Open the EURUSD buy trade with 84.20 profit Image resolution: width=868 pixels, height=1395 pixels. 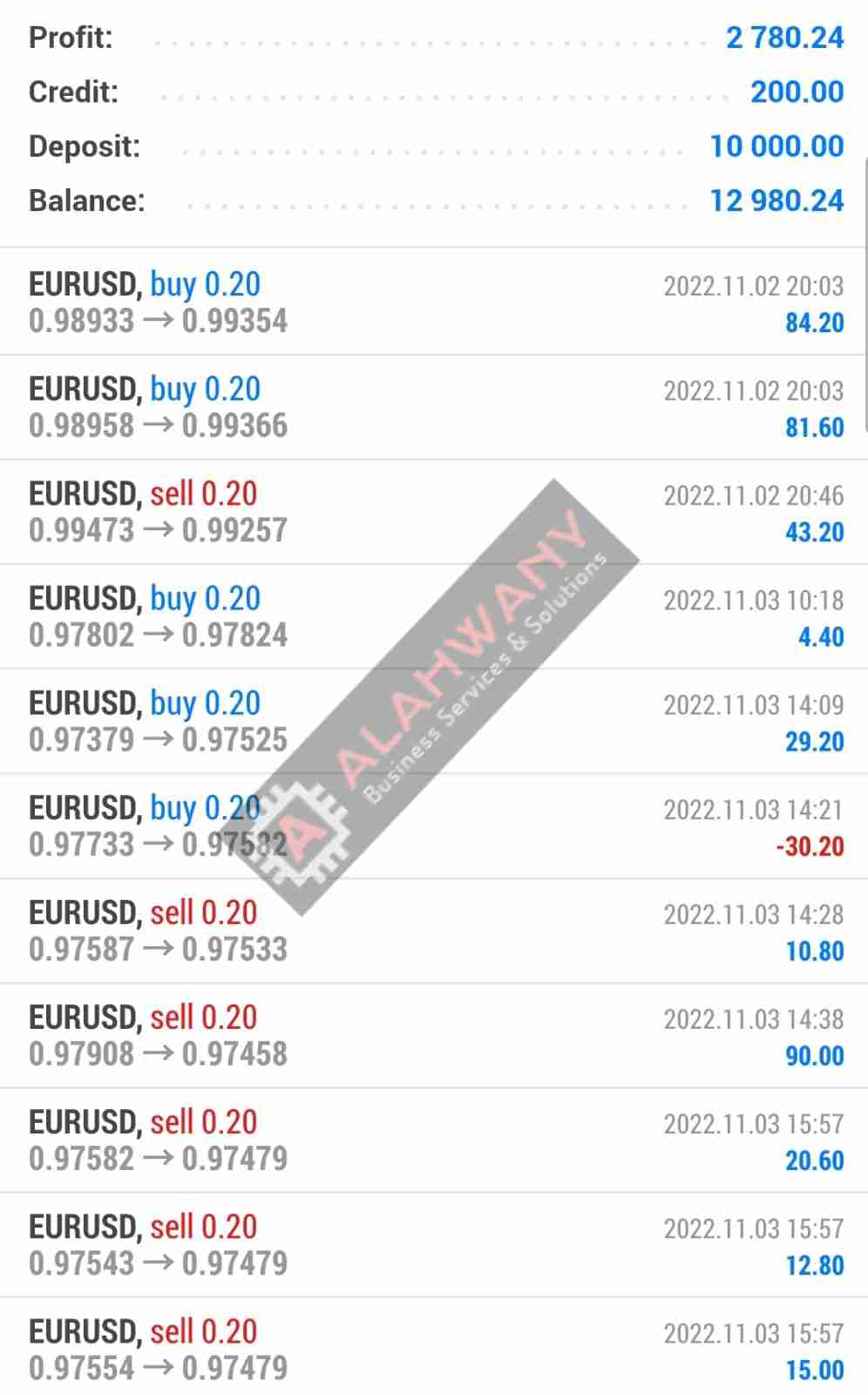click(x=434, y=303)
